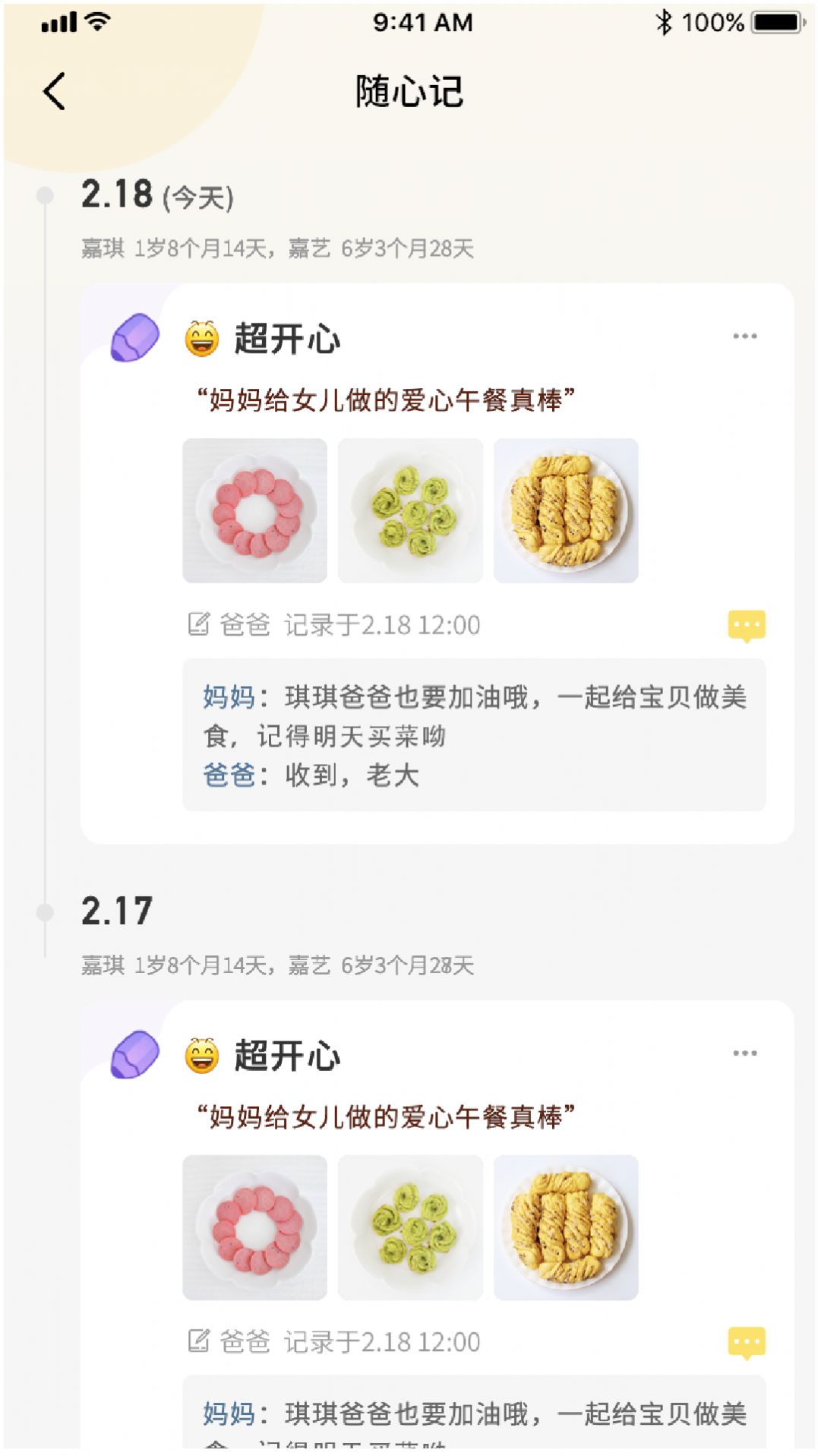Screen dimensions: 818x1456
Task: Open comments via the yellow chat bubble on 2.18
Action: click(748, 625)
